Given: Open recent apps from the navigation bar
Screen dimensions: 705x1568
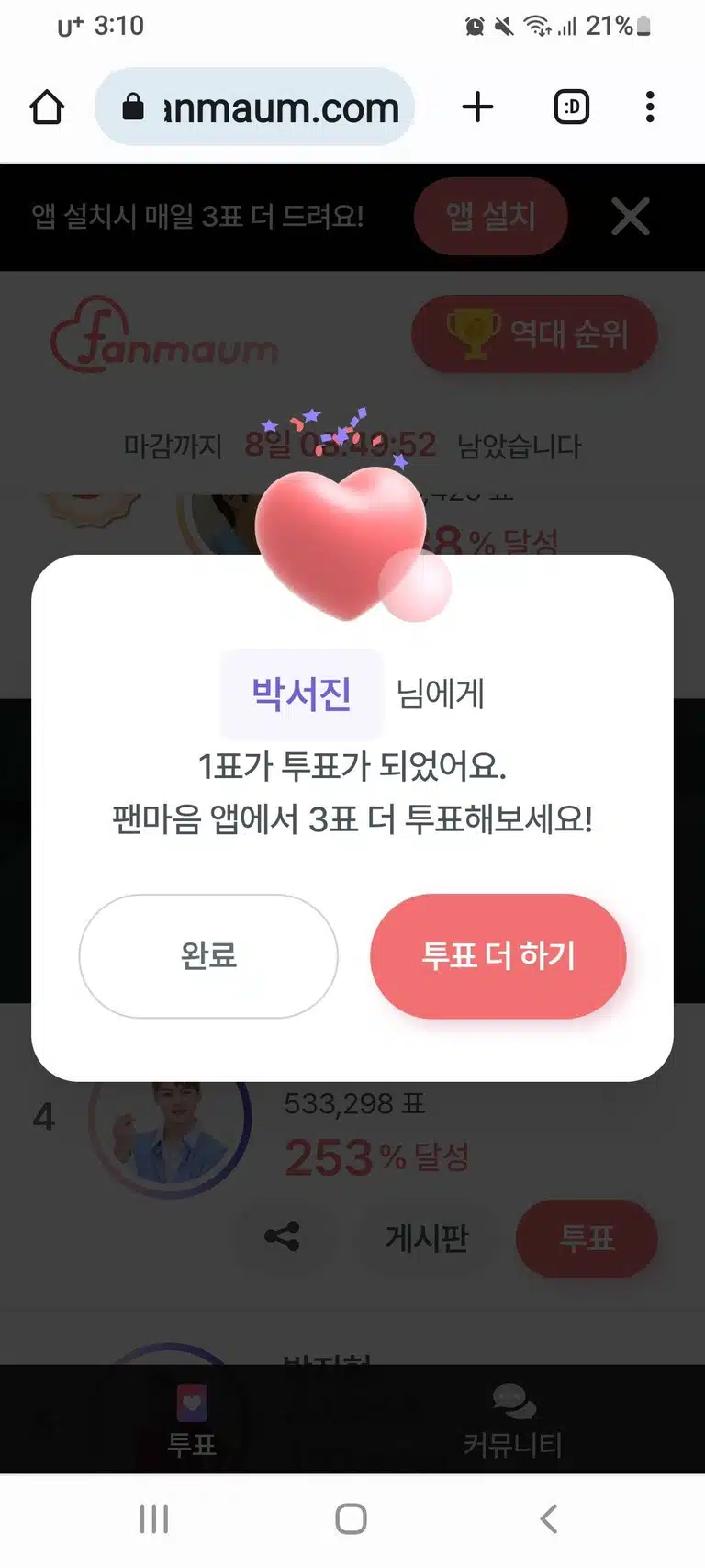Looking at the screenshot, I should 154,1518.
